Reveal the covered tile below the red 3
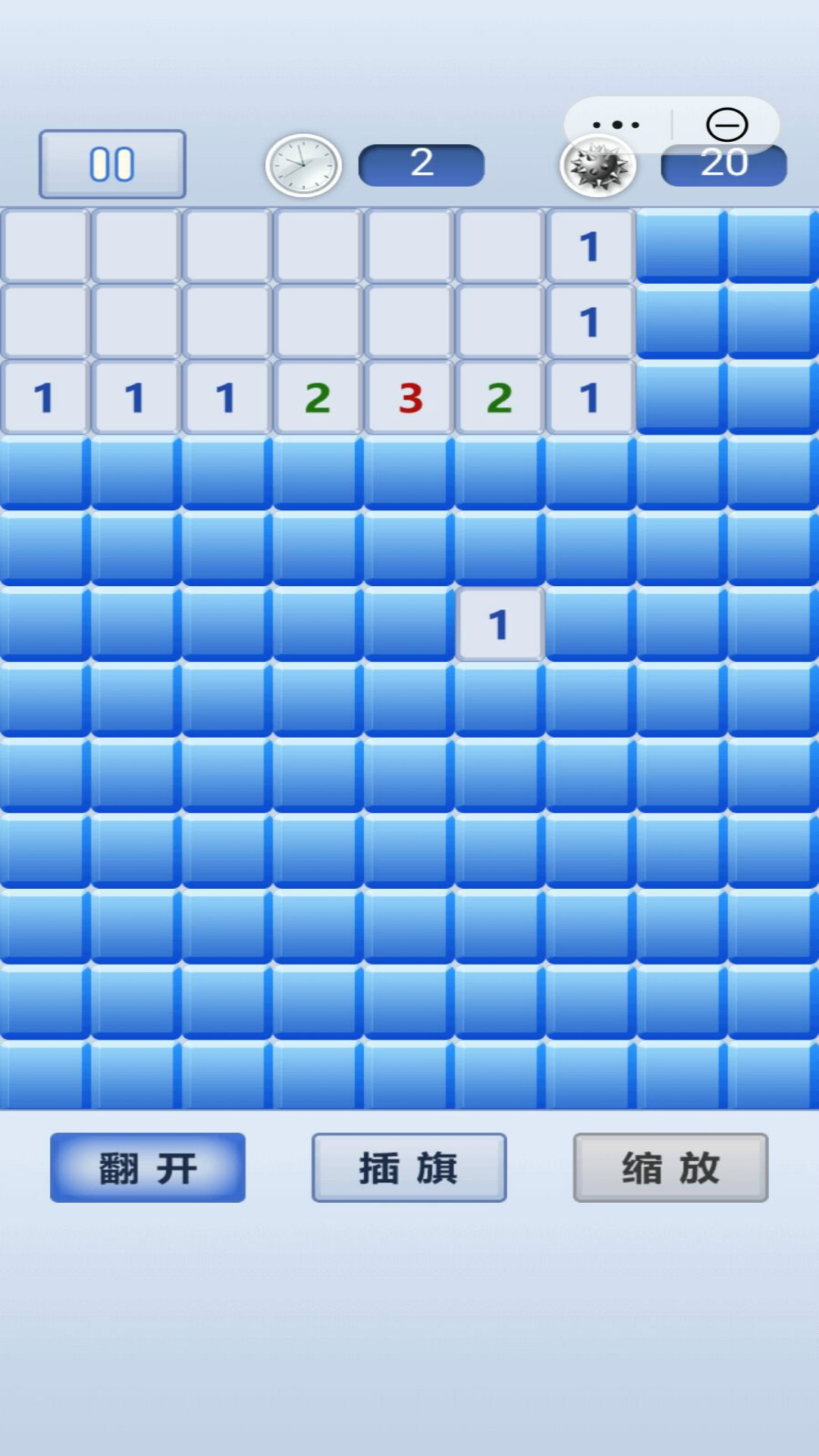 click(409, 472)
